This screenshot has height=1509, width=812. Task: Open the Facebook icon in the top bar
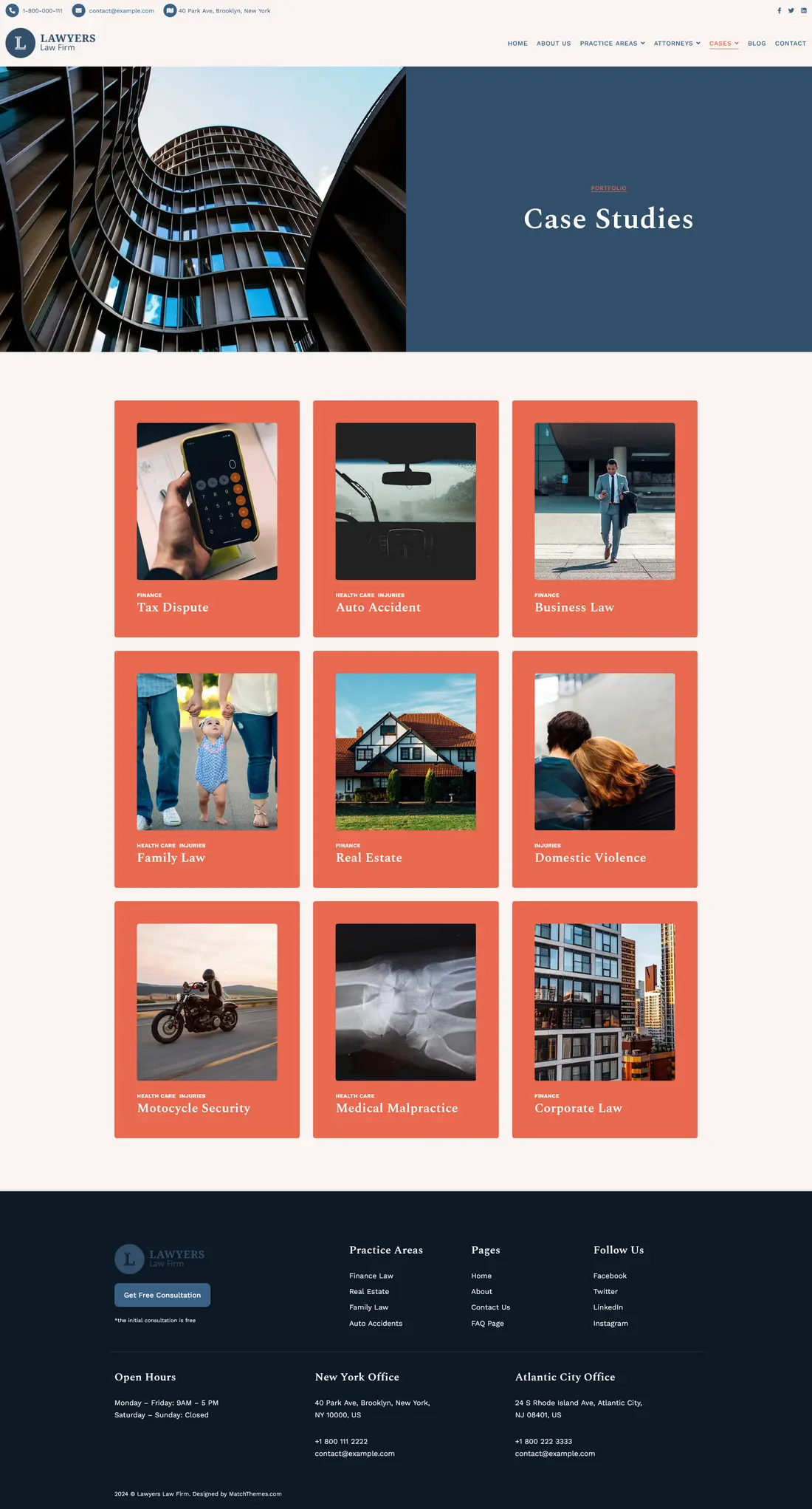pyautogui.click(x=779, y=11)
